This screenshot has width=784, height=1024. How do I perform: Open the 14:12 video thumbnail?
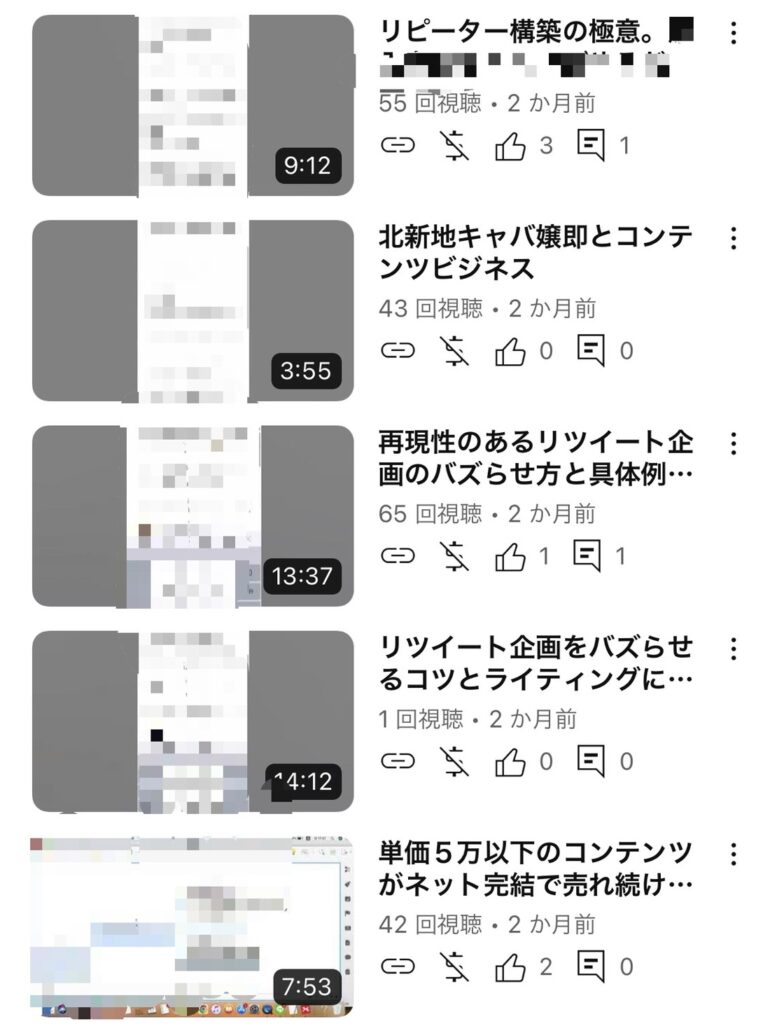click(193, 721)
